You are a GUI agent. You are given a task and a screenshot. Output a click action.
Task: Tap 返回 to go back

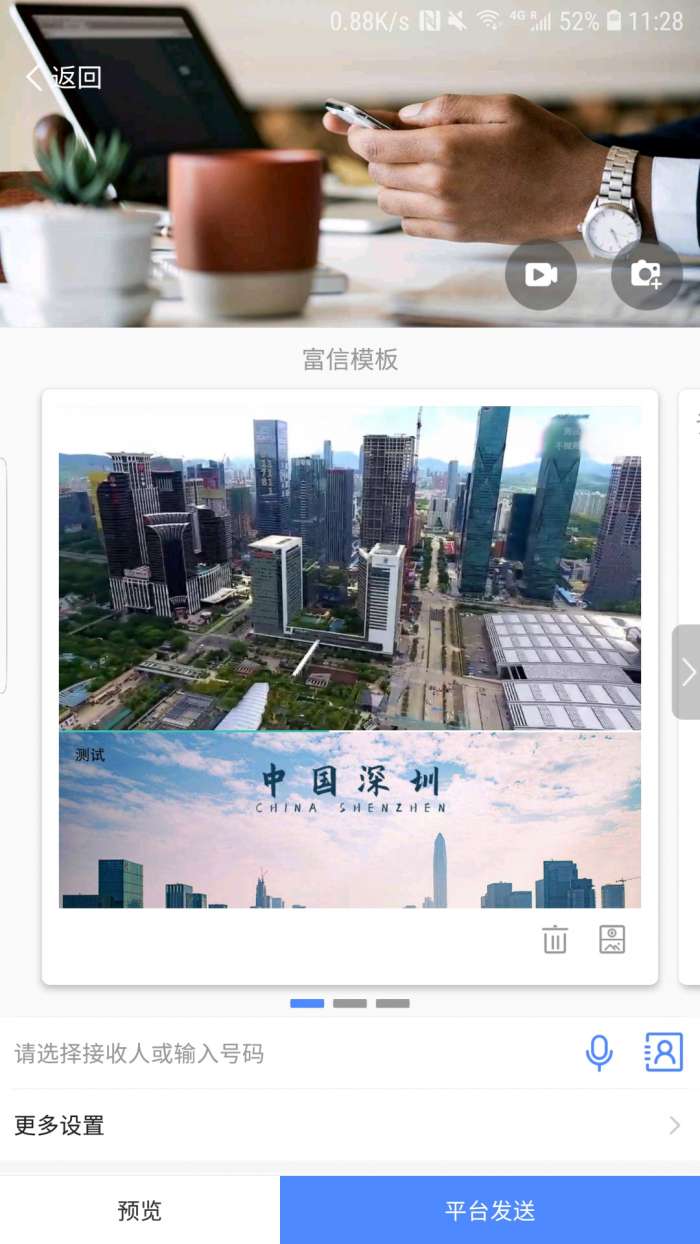coord(64,77)
